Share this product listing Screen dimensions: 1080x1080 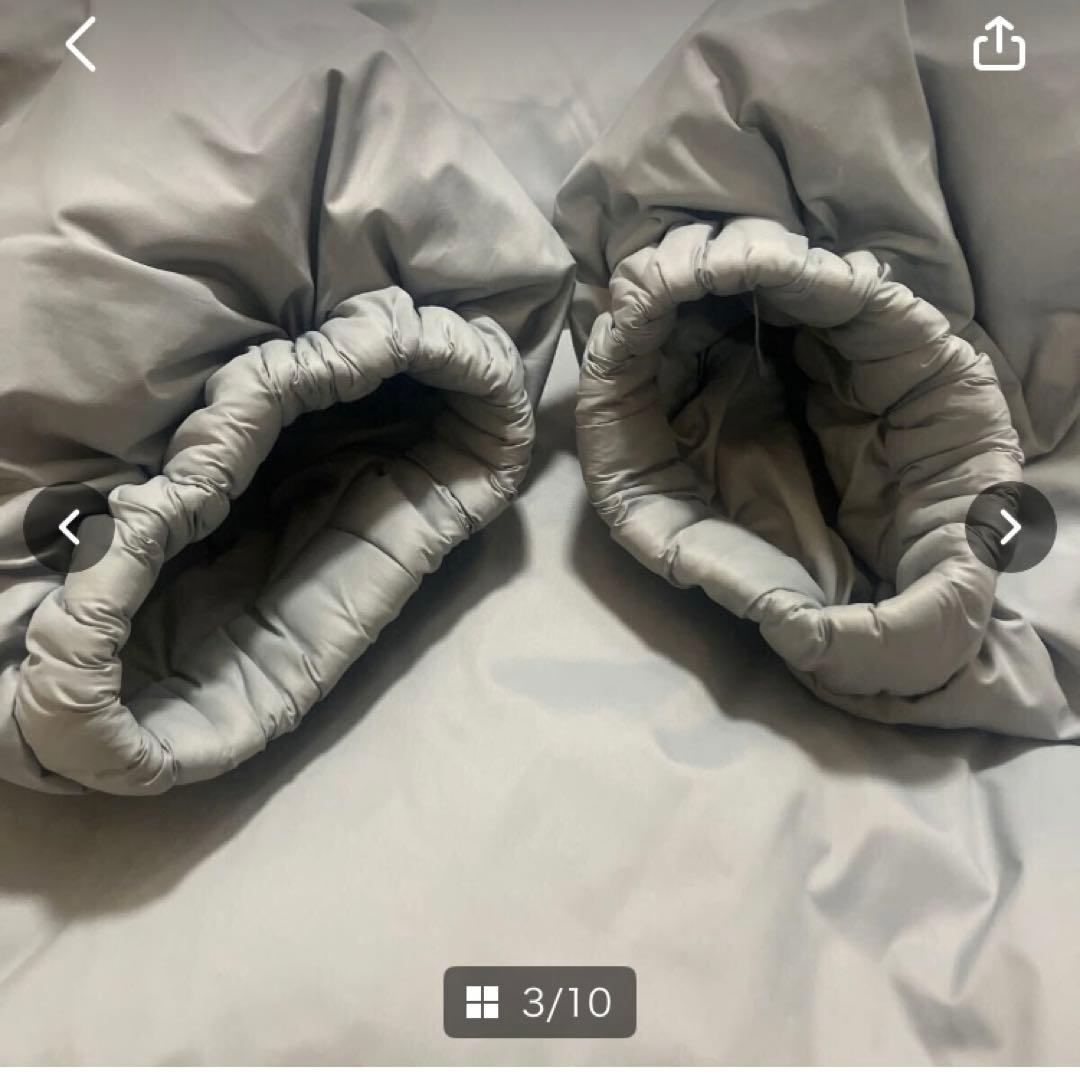tap(999, 46)
